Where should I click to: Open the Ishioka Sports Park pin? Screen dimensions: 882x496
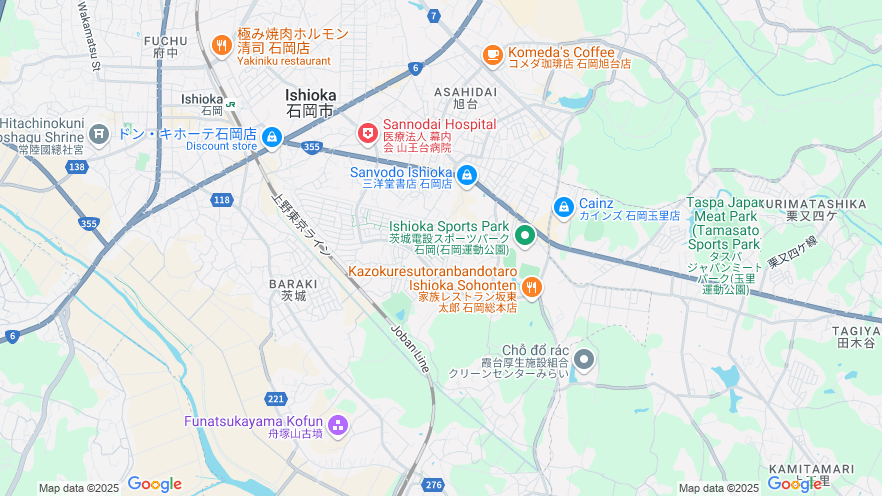525,236
